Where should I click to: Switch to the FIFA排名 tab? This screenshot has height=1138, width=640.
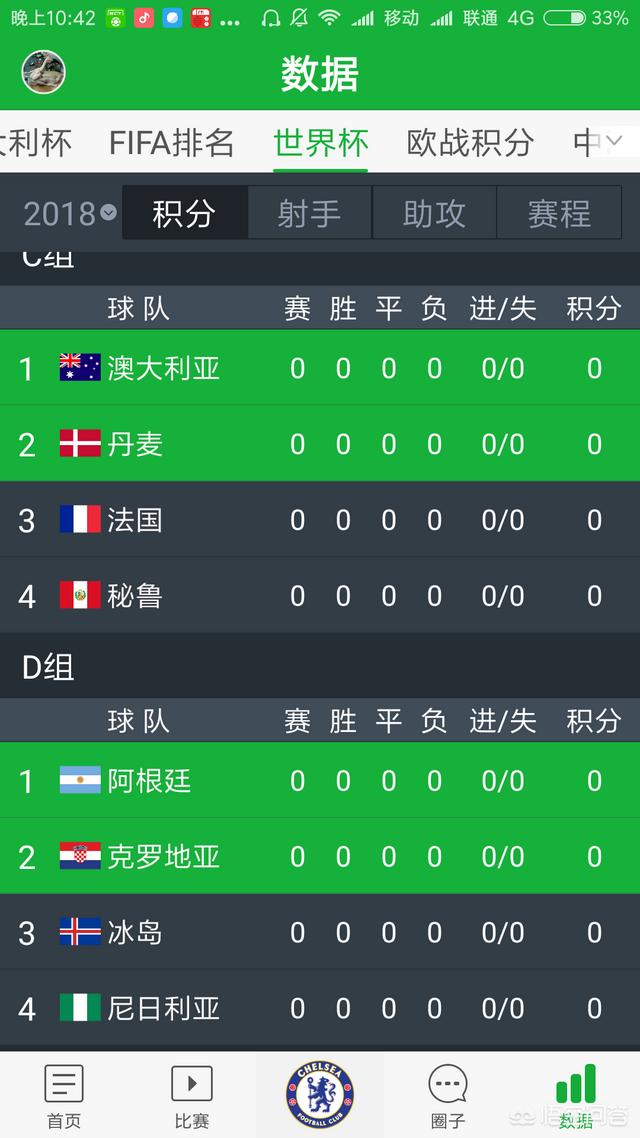point(171,143)
